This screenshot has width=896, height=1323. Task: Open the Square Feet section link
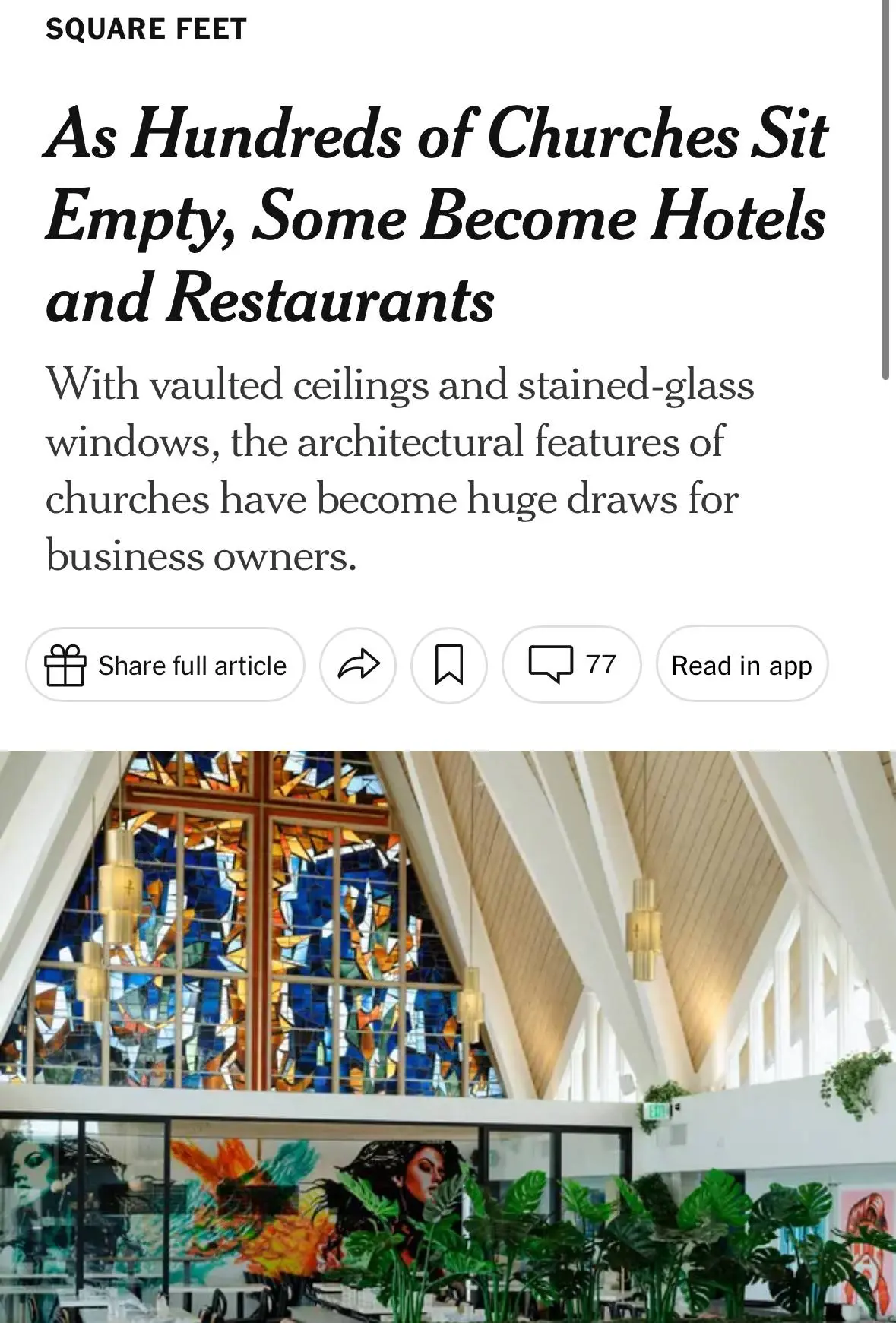146,29
